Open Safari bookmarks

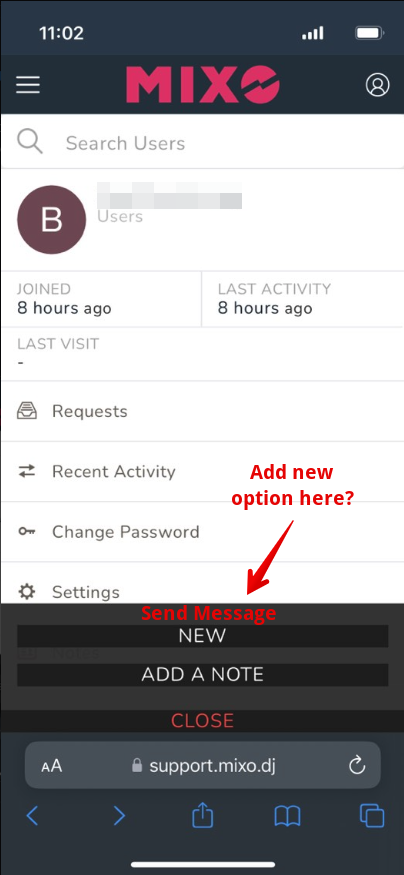pyautogui.click(x=287, y=816)
